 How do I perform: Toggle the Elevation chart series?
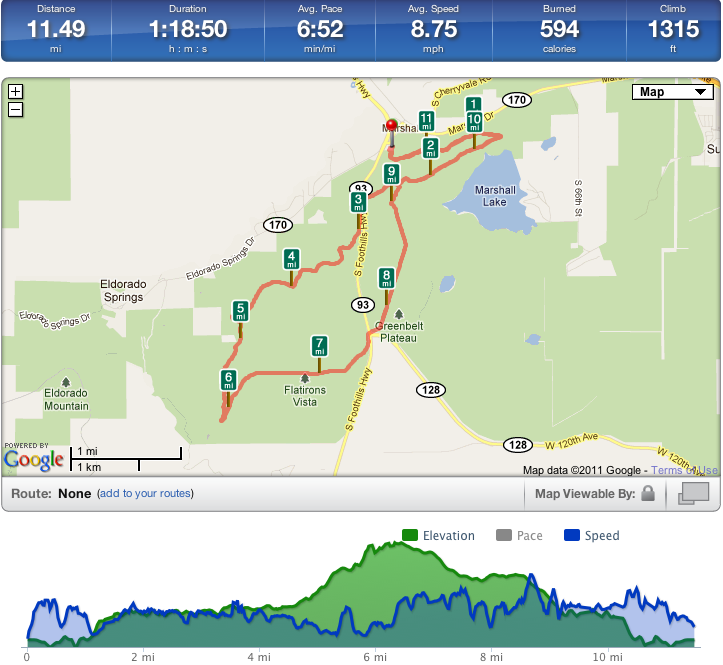(438, 535)
